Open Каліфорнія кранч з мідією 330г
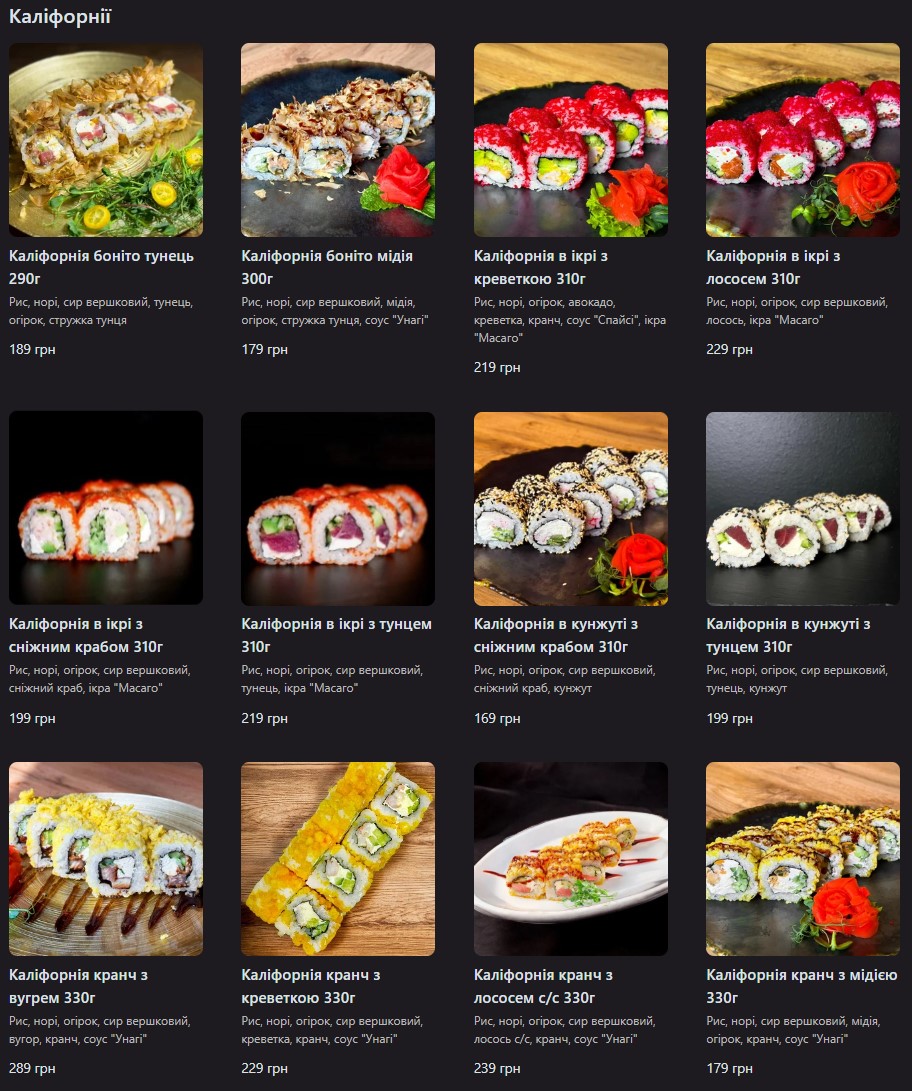 point(802,859)
